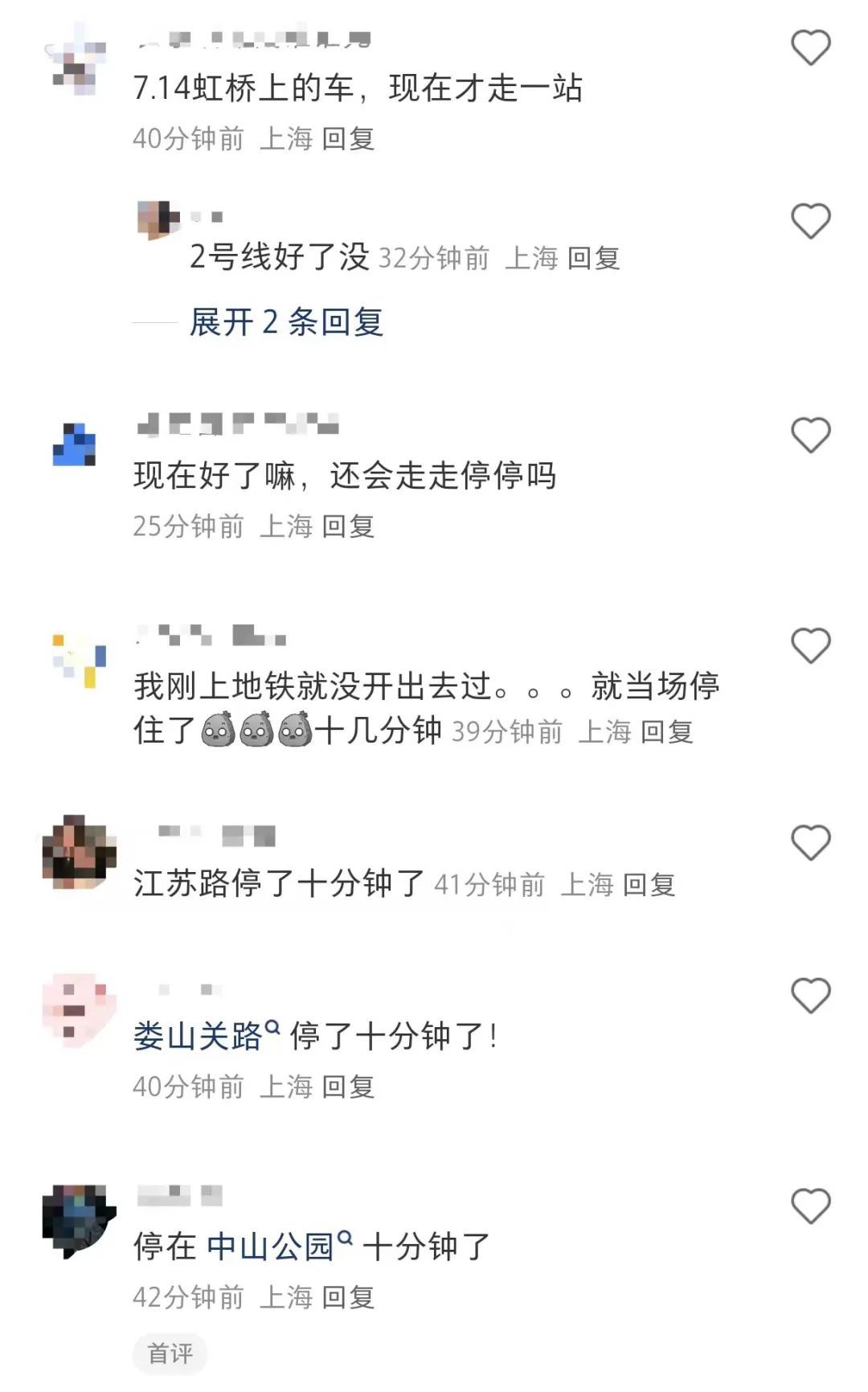Reply to the 中山公园 comment
868x1392 pixels.
348,1298
